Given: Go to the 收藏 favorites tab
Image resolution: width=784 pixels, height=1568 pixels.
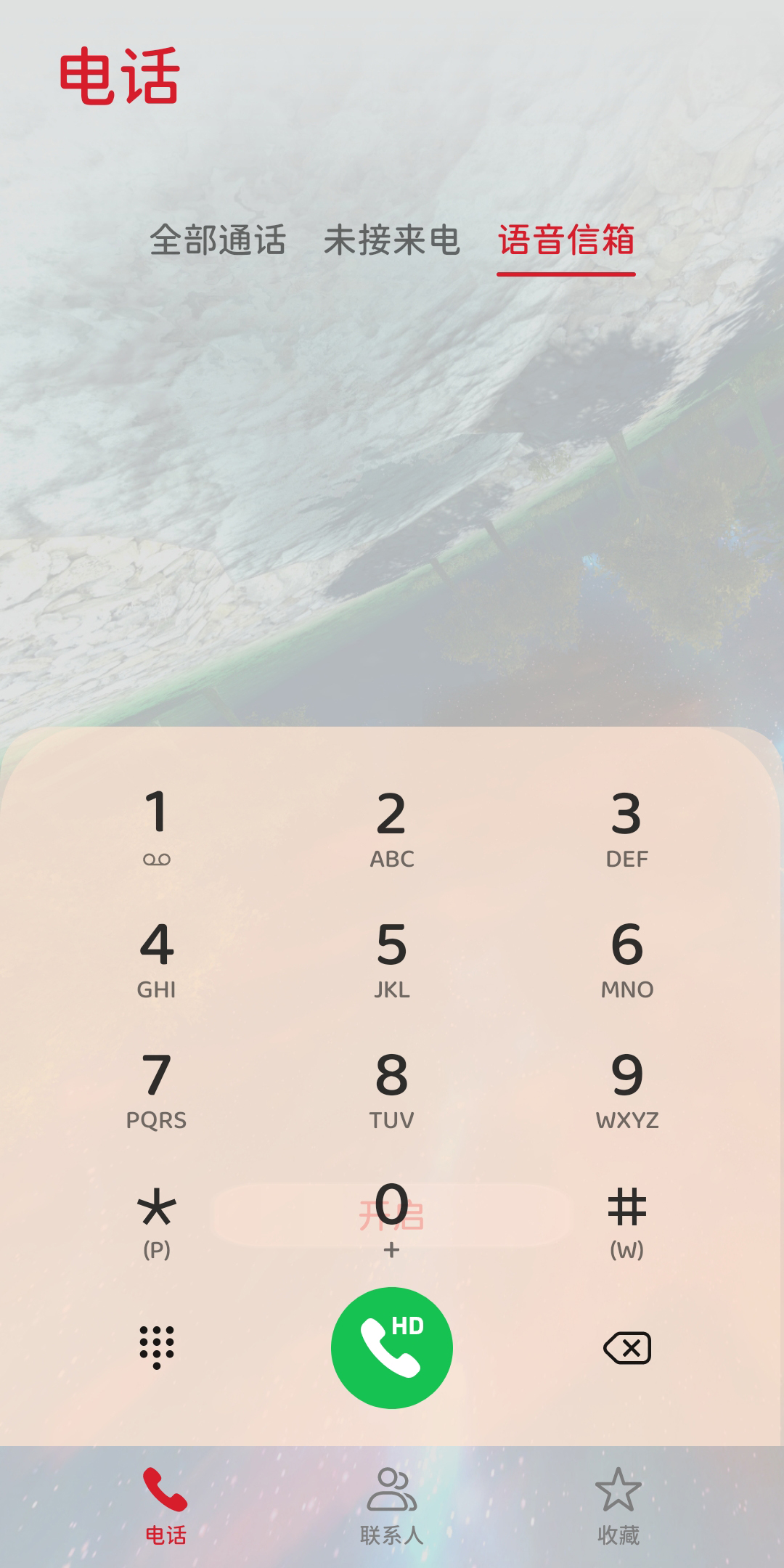Looking at the screenshot, I should (618, 1506).
